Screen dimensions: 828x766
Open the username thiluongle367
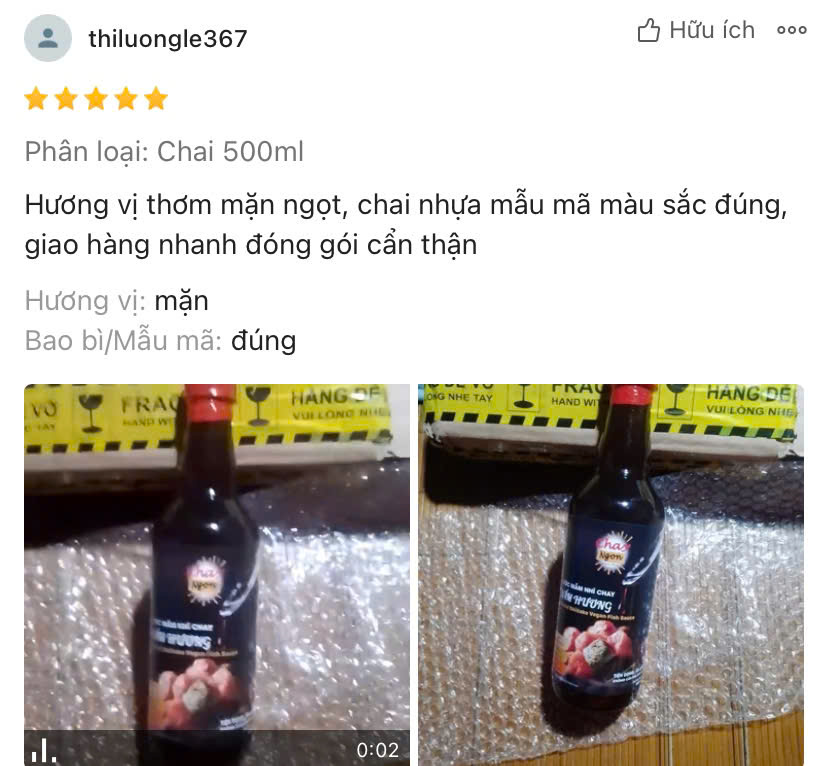coord(167,39)
